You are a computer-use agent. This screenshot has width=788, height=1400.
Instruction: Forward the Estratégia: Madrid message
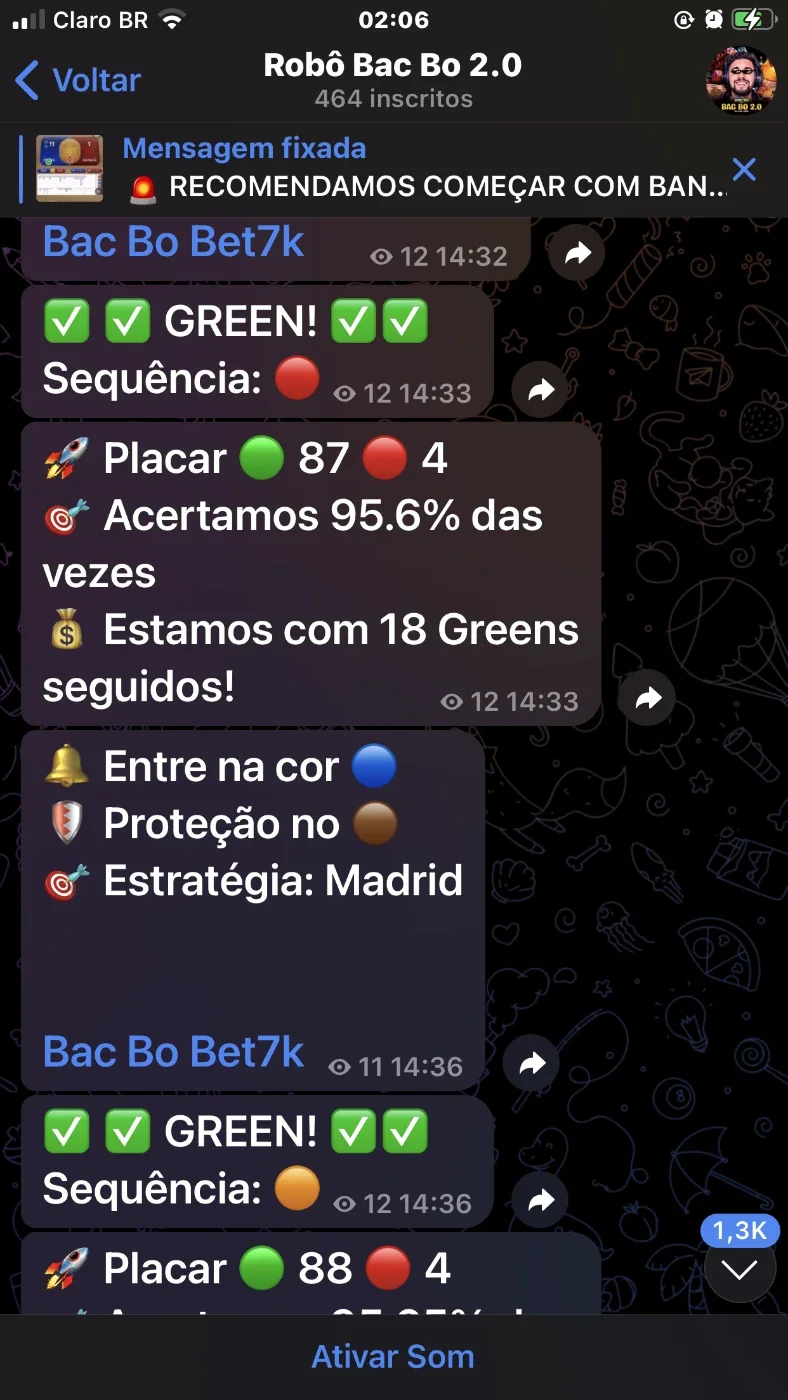coord(532,1063)
